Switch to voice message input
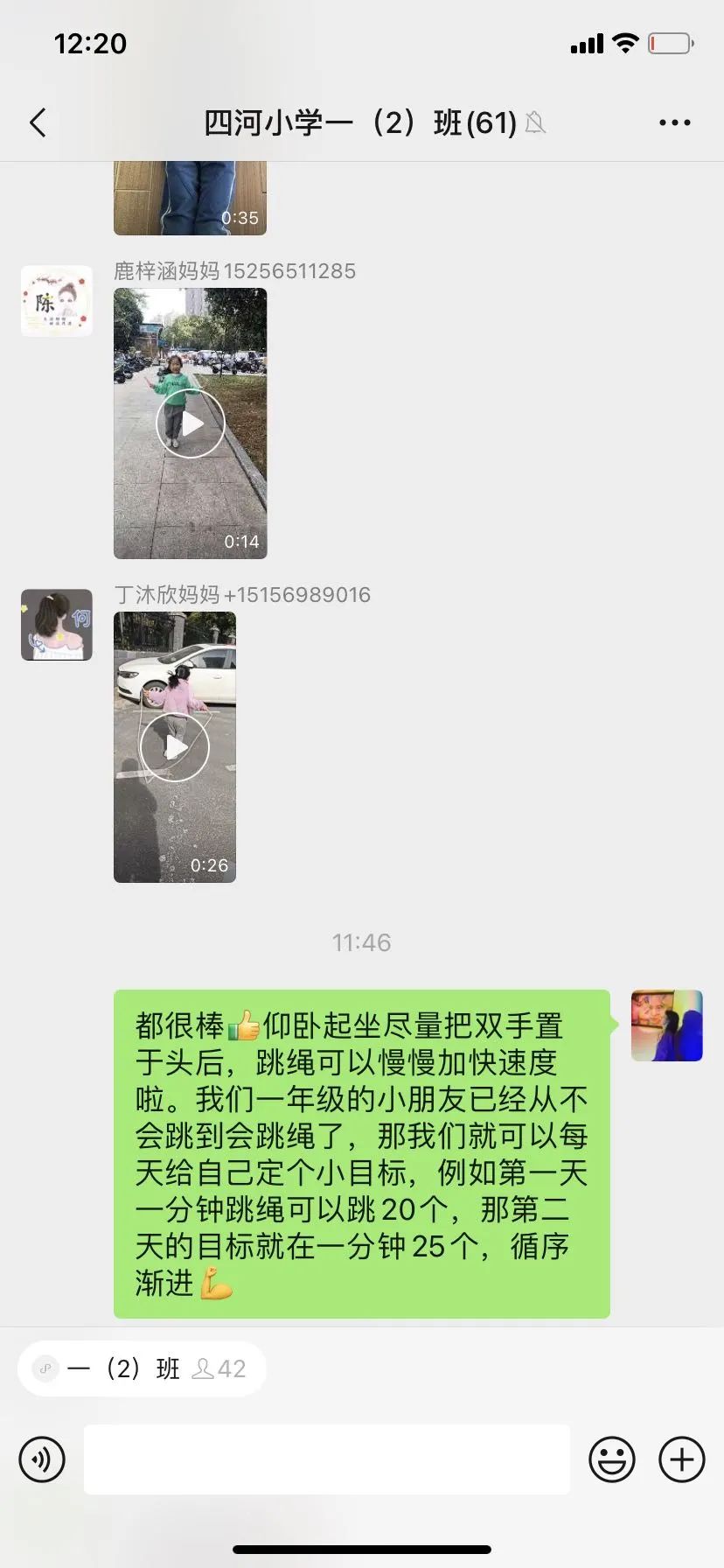 click(42, 1459)
